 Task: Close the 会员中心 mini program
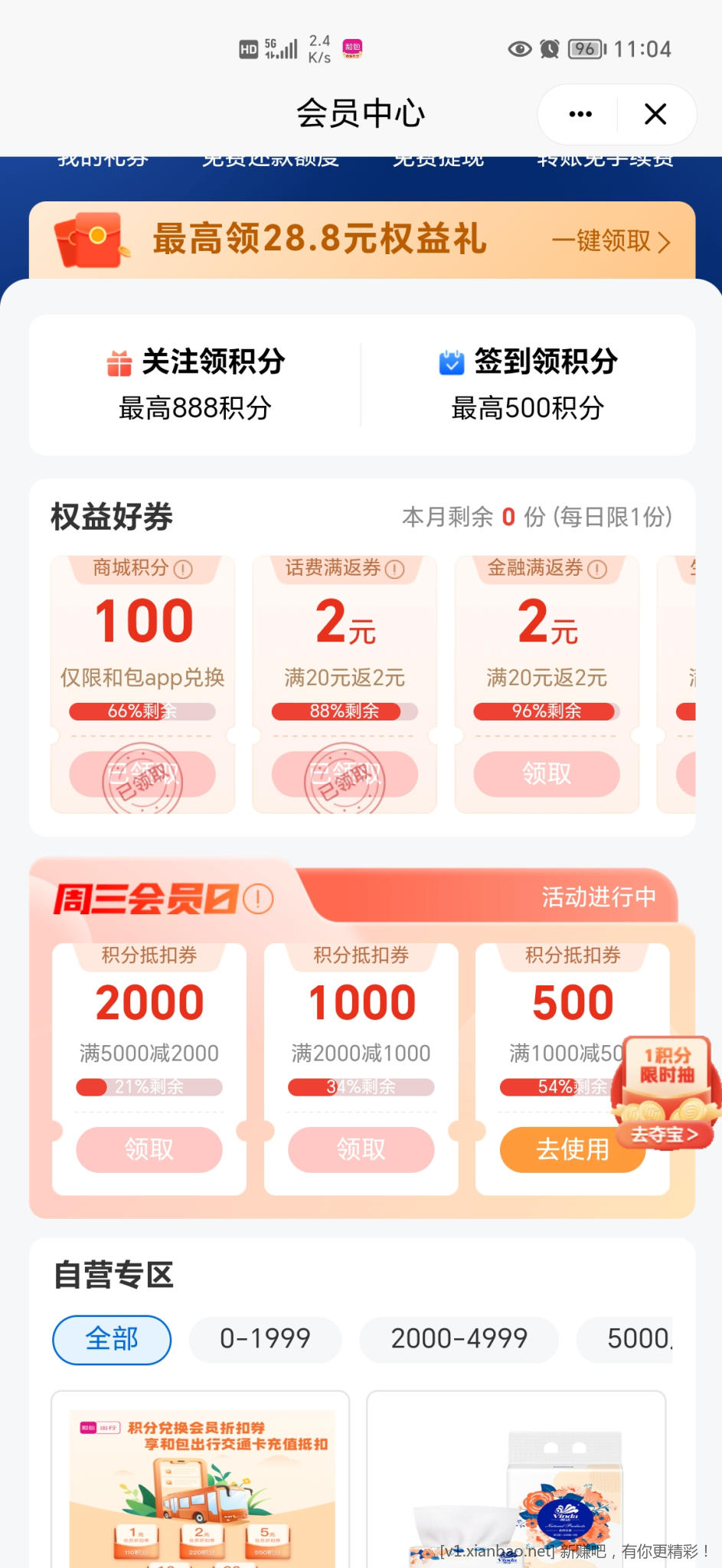(x=655, y=114)
